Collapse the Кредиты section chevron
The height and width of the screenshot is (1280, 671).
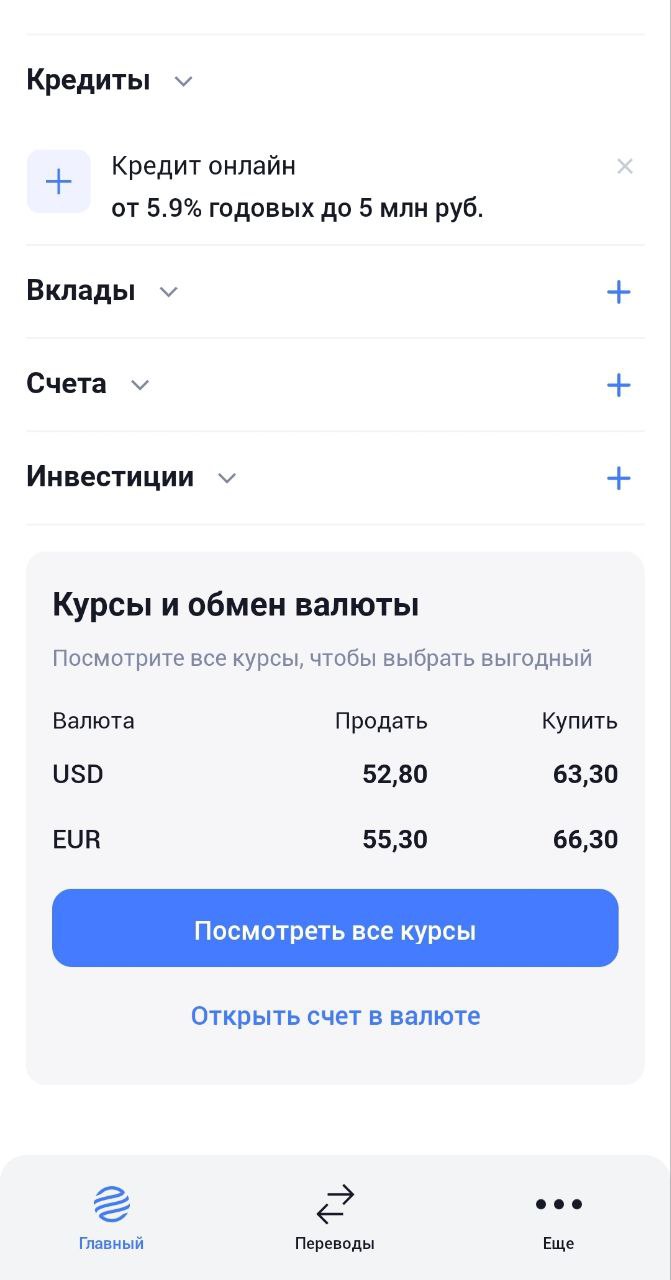[x=183, y=81]
